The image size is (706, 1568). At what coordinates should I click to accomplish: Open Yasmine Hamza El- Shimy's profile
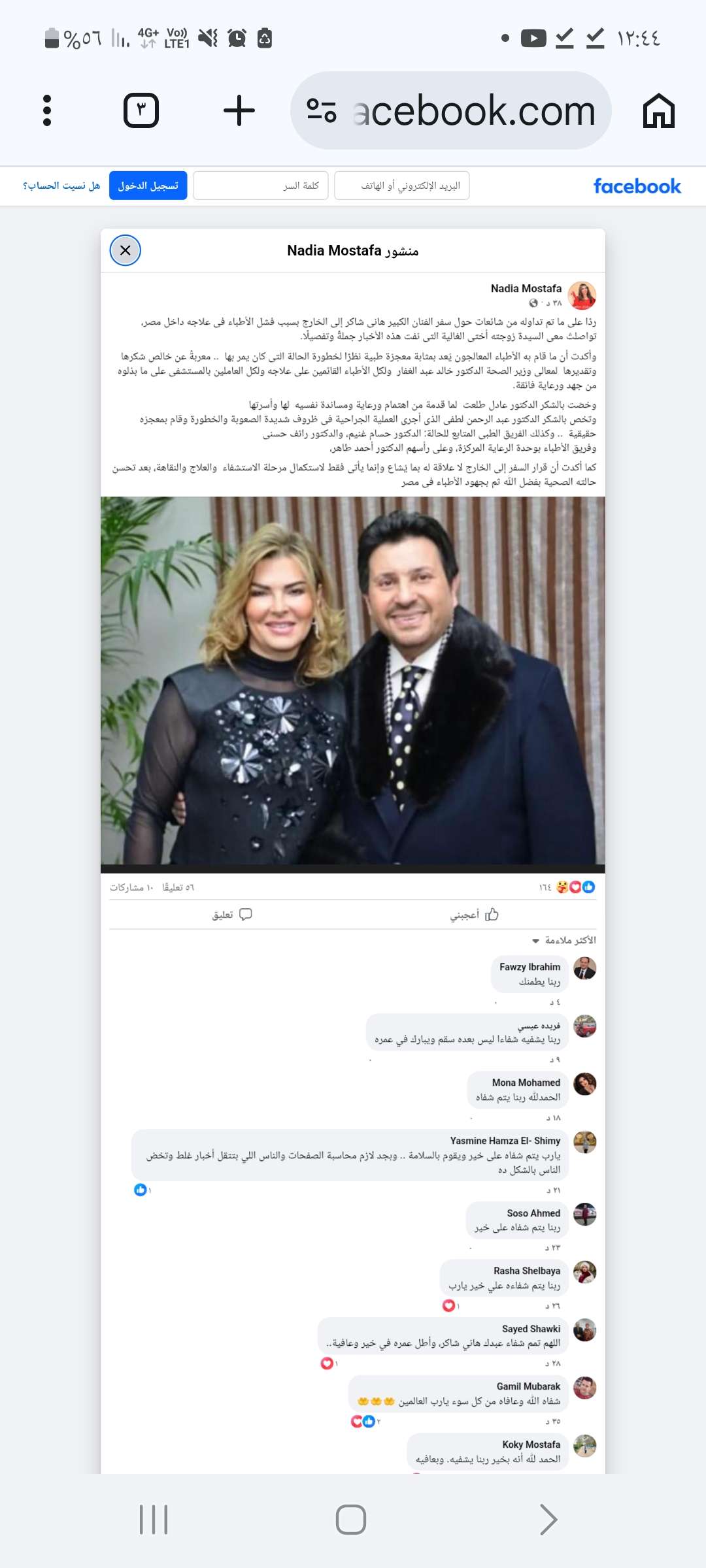(505, 1141)
